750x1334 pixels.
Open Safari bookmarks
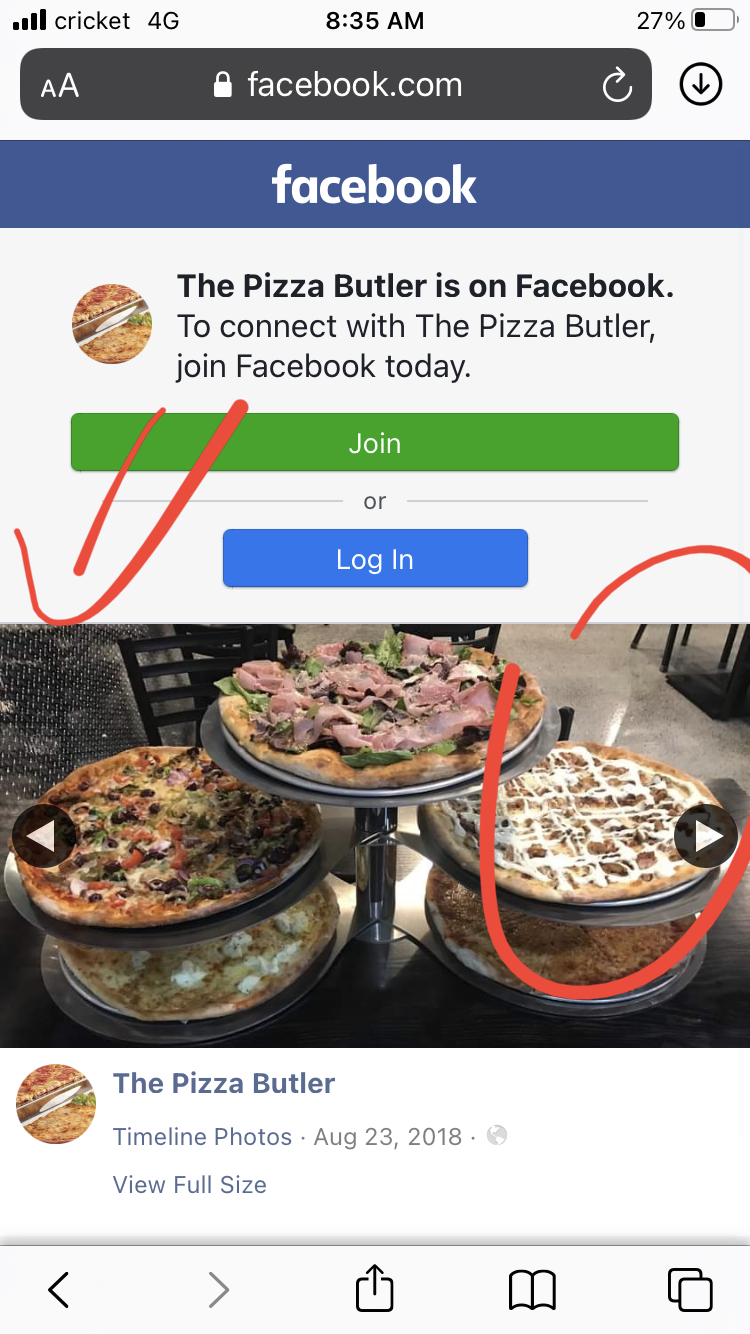pyautogui.click(x=532, y=1290)
